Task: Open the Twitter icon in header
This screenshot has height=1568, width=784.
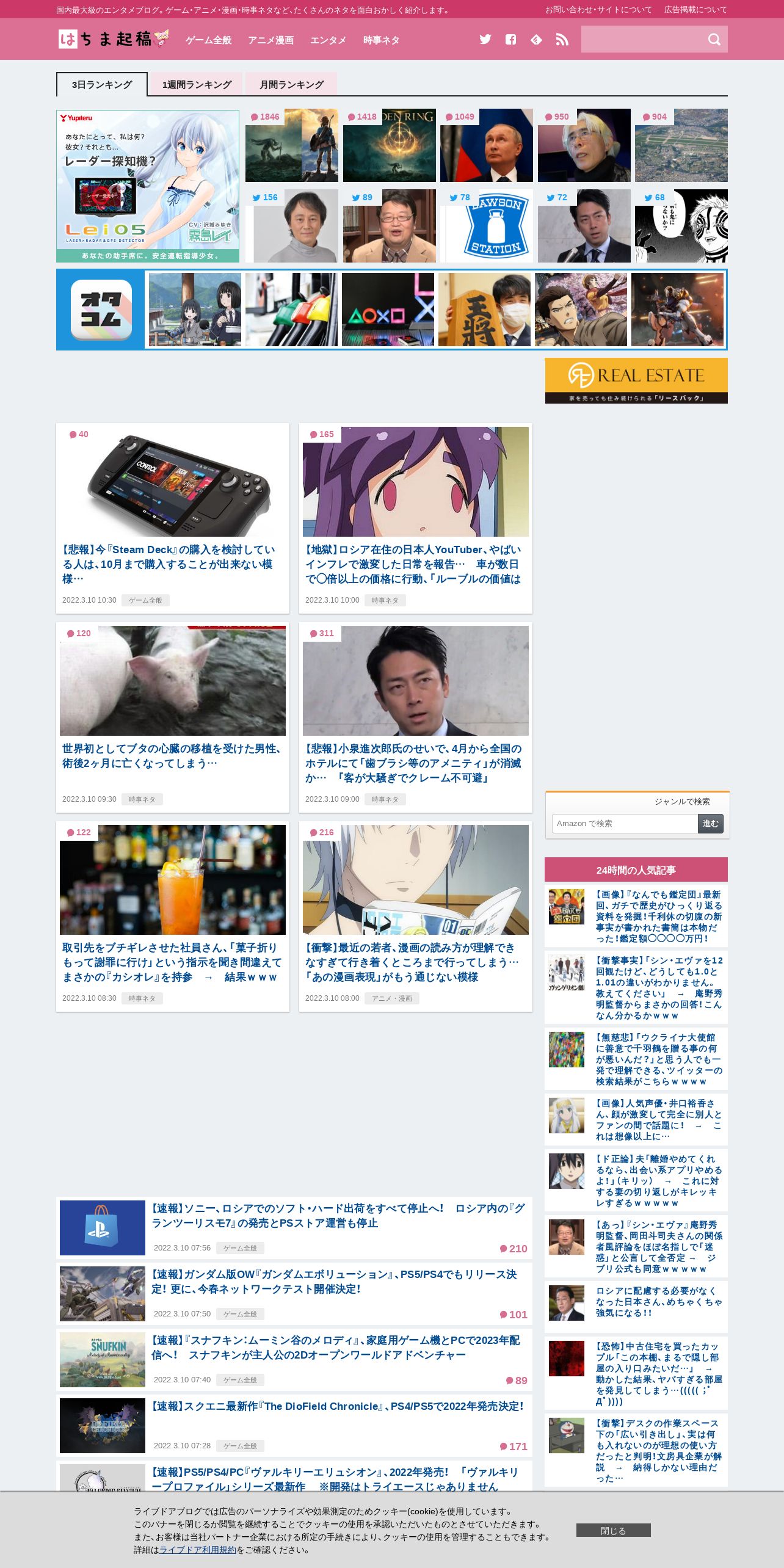Action: tap(485, 40)
